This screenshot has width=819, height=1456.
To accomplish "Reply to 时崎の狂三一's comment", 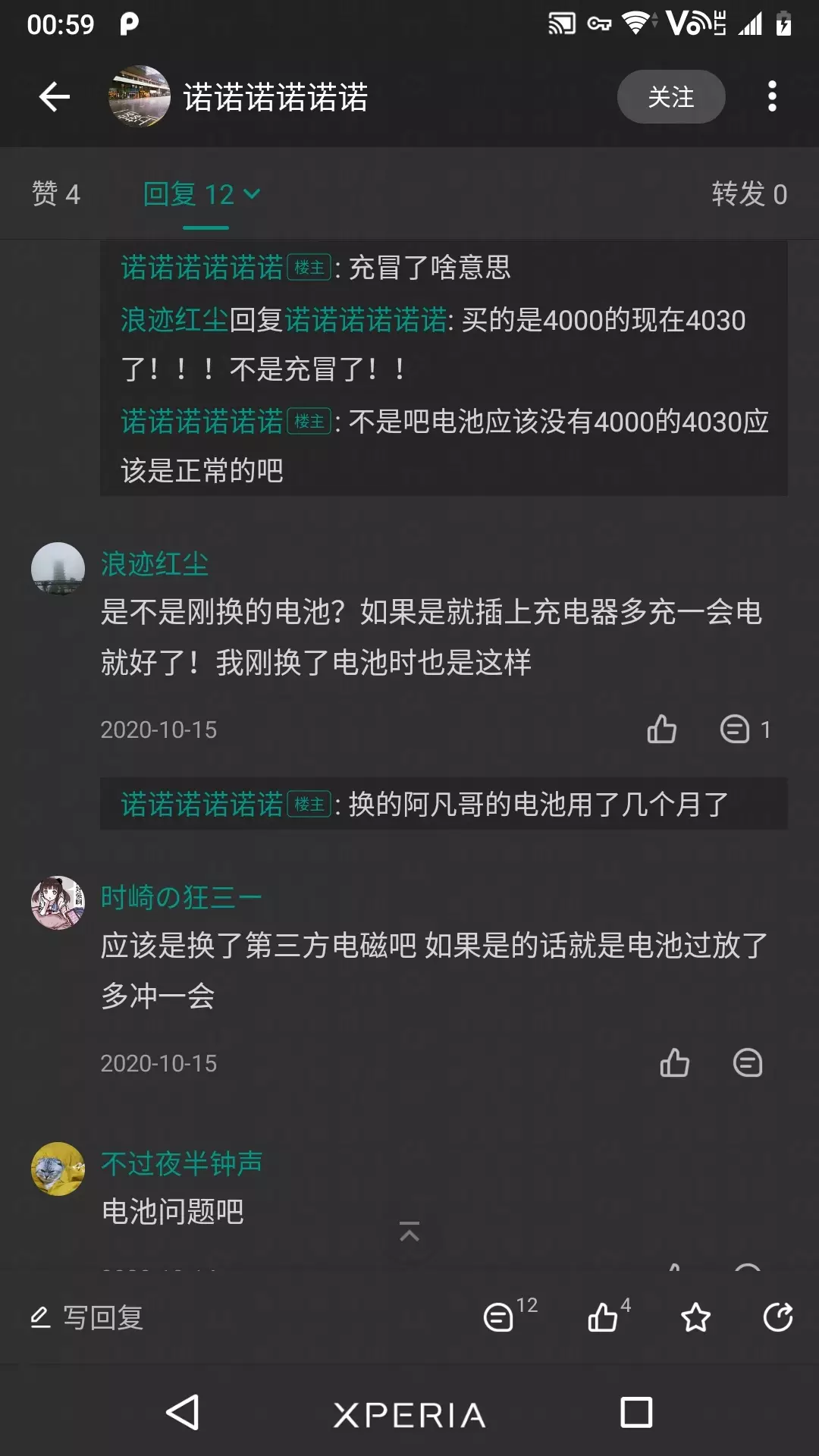I will (748, 1063).
